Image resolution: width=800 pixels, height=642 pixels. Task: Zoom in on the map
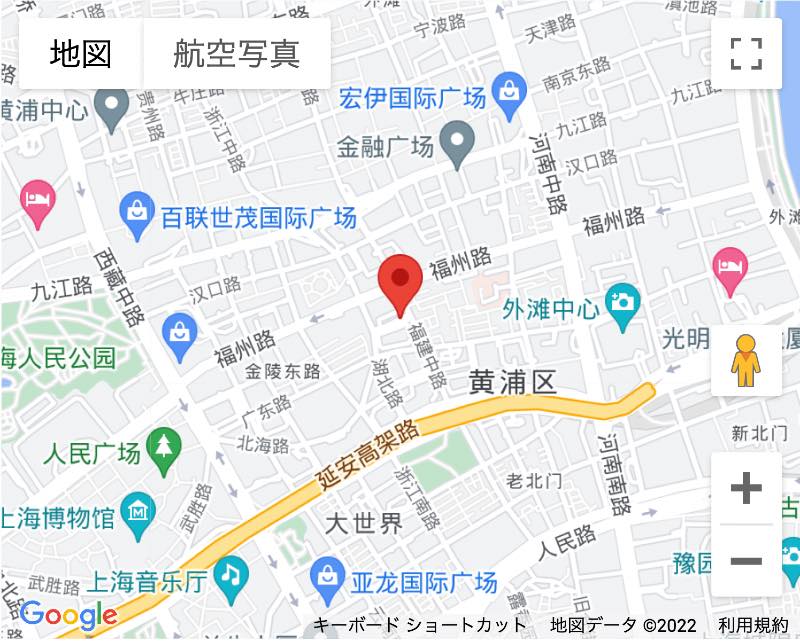tap(745, 489)
